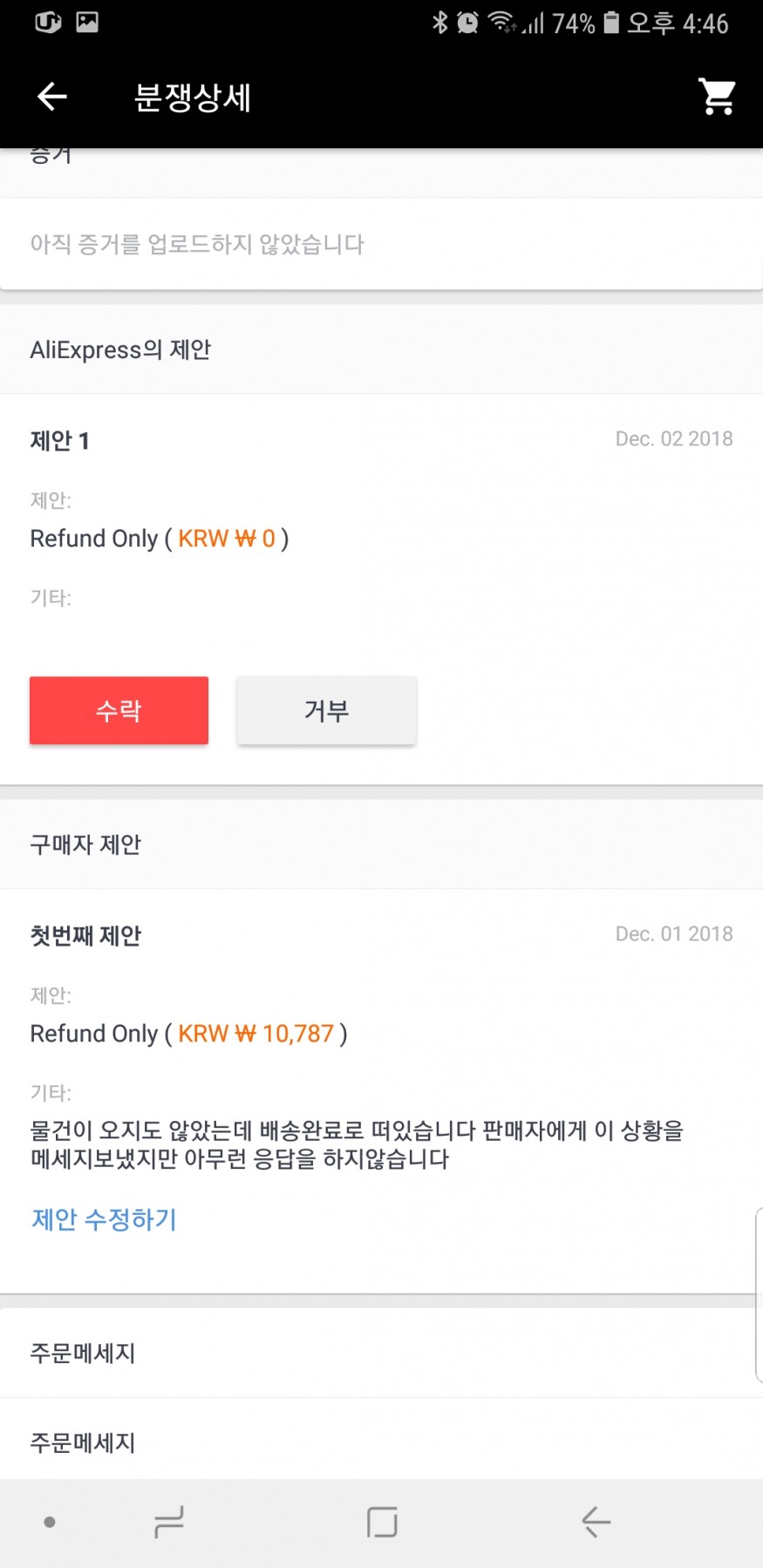Viewport: 763px width, 1568px height.
Task: Open the recent apps button
Action: coord(168,1522)
